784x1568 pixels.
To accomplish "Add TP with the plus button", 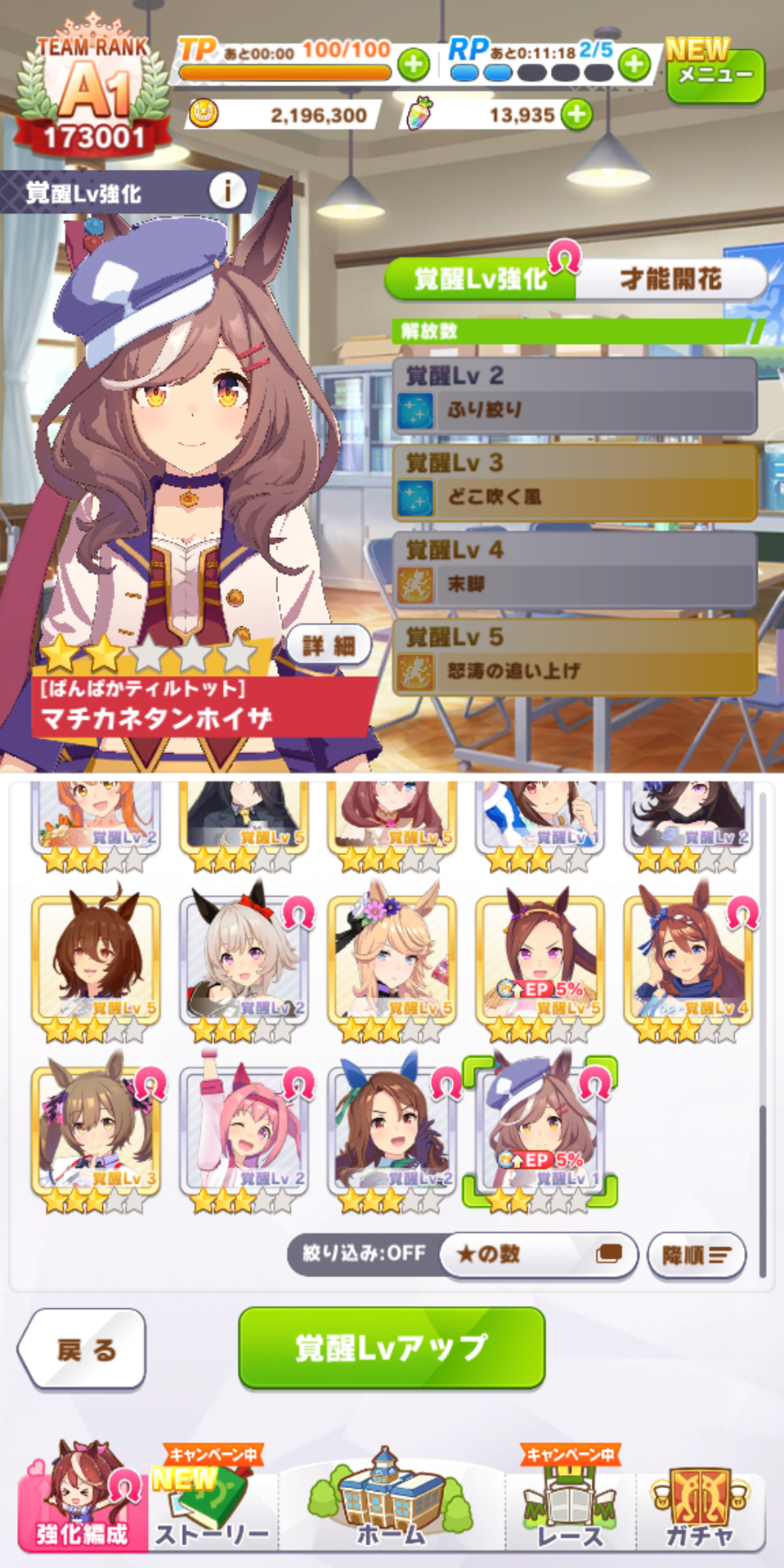I will (x=414, y=65).
